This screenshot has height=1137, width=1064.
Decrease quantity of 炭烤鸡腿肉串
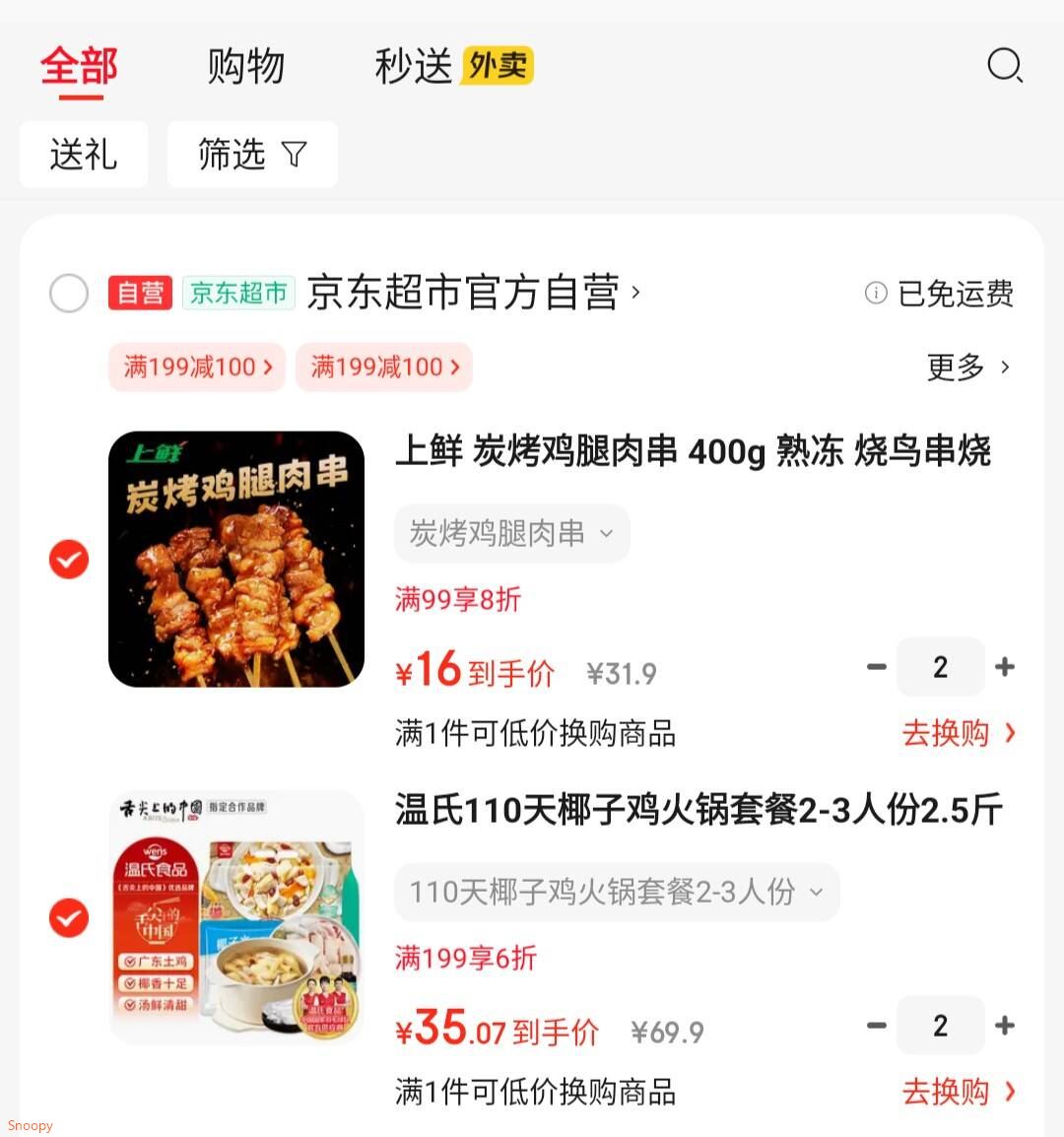876,667
